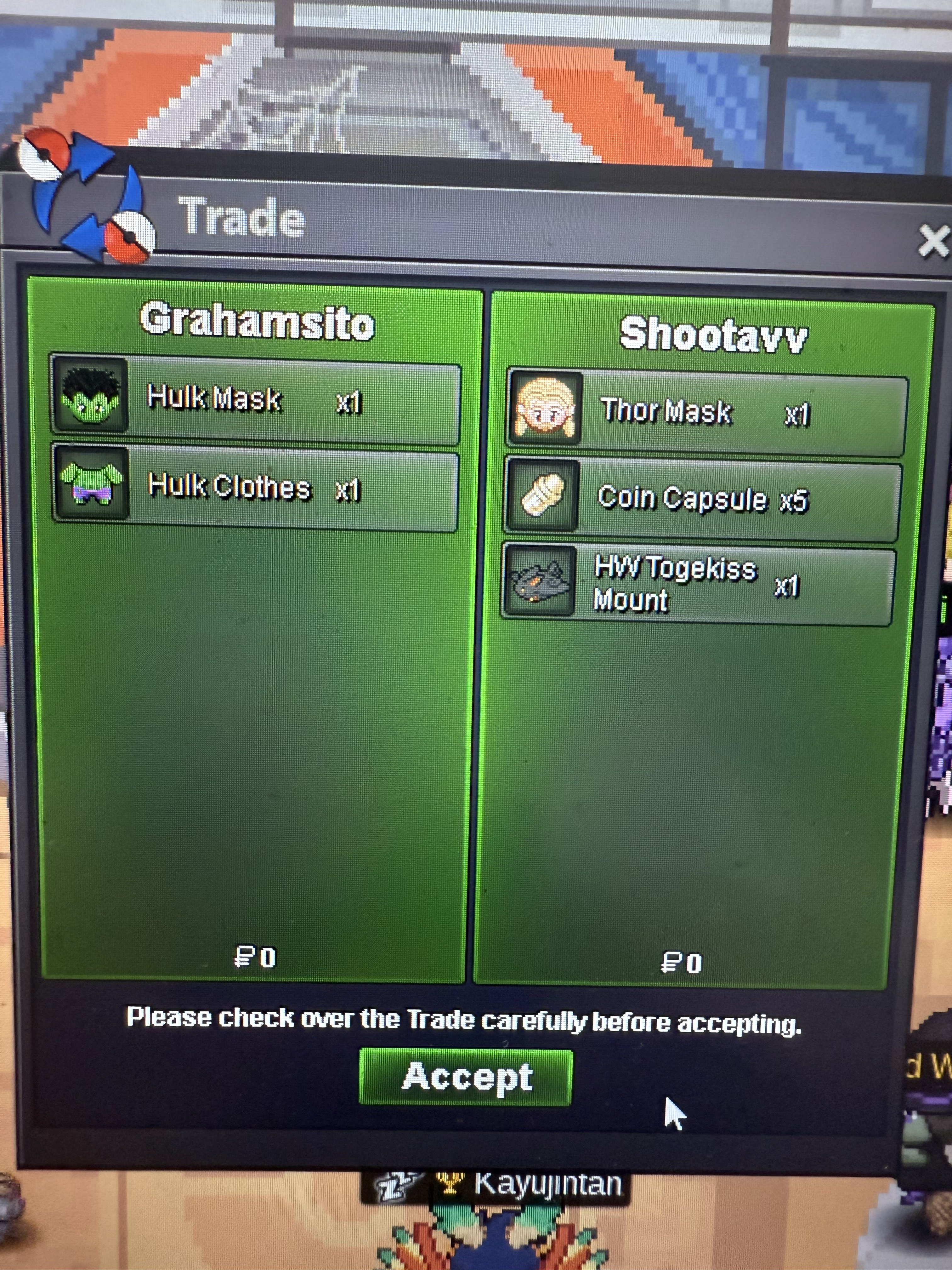The image size is (952, 1270).
Task: Close the Trade window
Action: click(932, 241)
